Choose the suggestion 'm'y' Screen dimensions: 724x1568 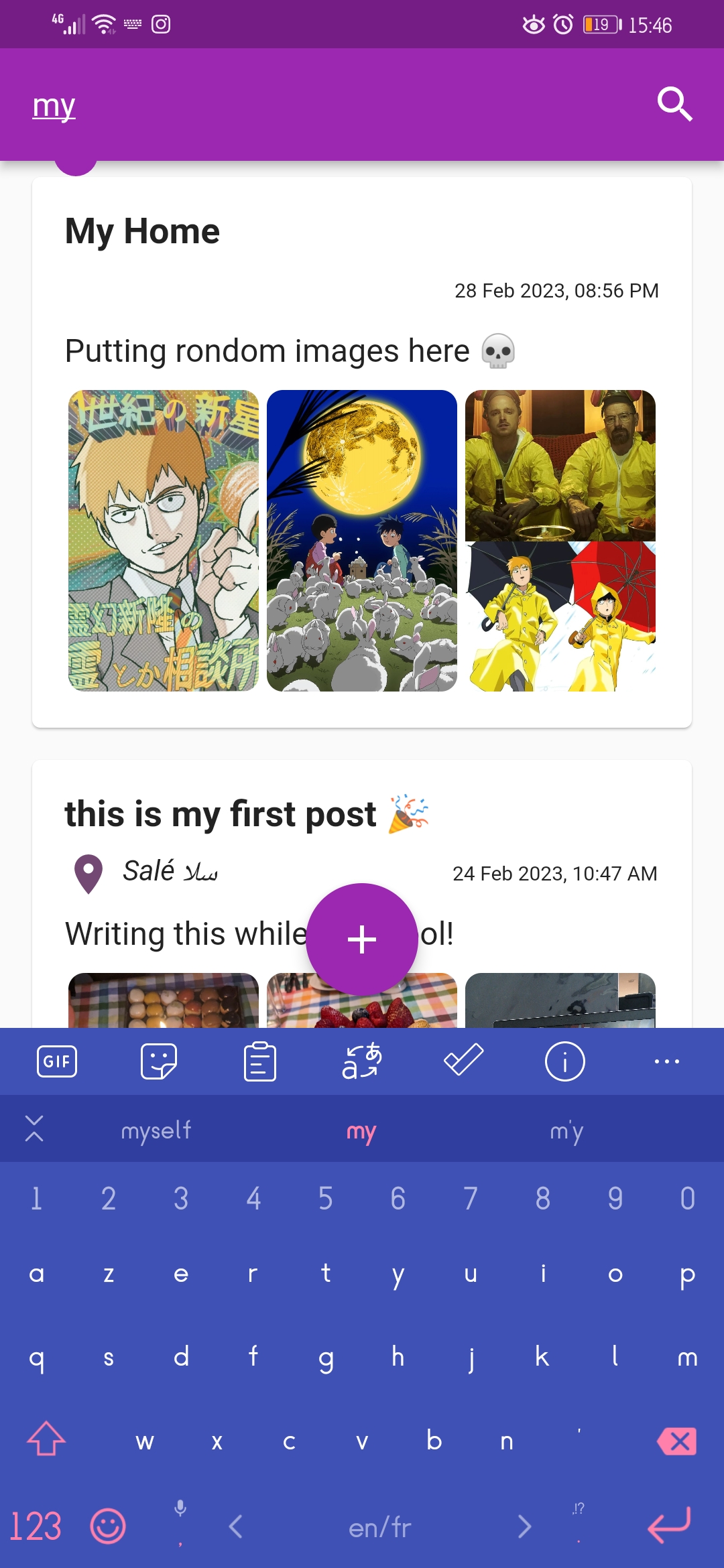point(565,1131)
